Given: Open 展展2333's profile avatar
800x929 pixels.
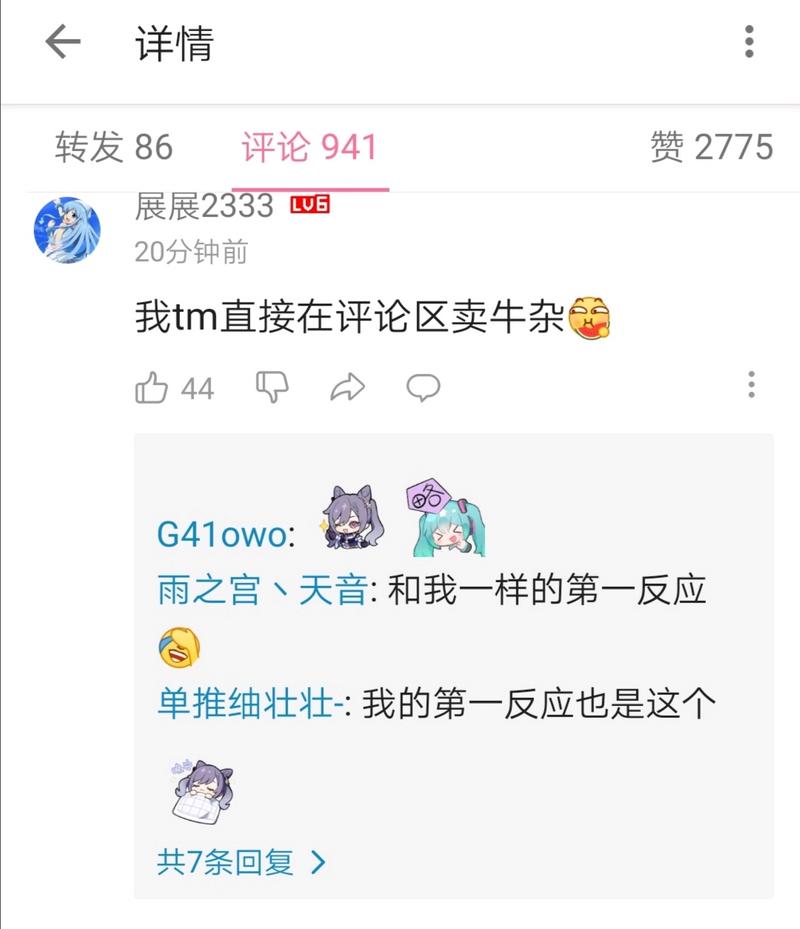Looking at the screenshot, I should [x=67, y=230].
